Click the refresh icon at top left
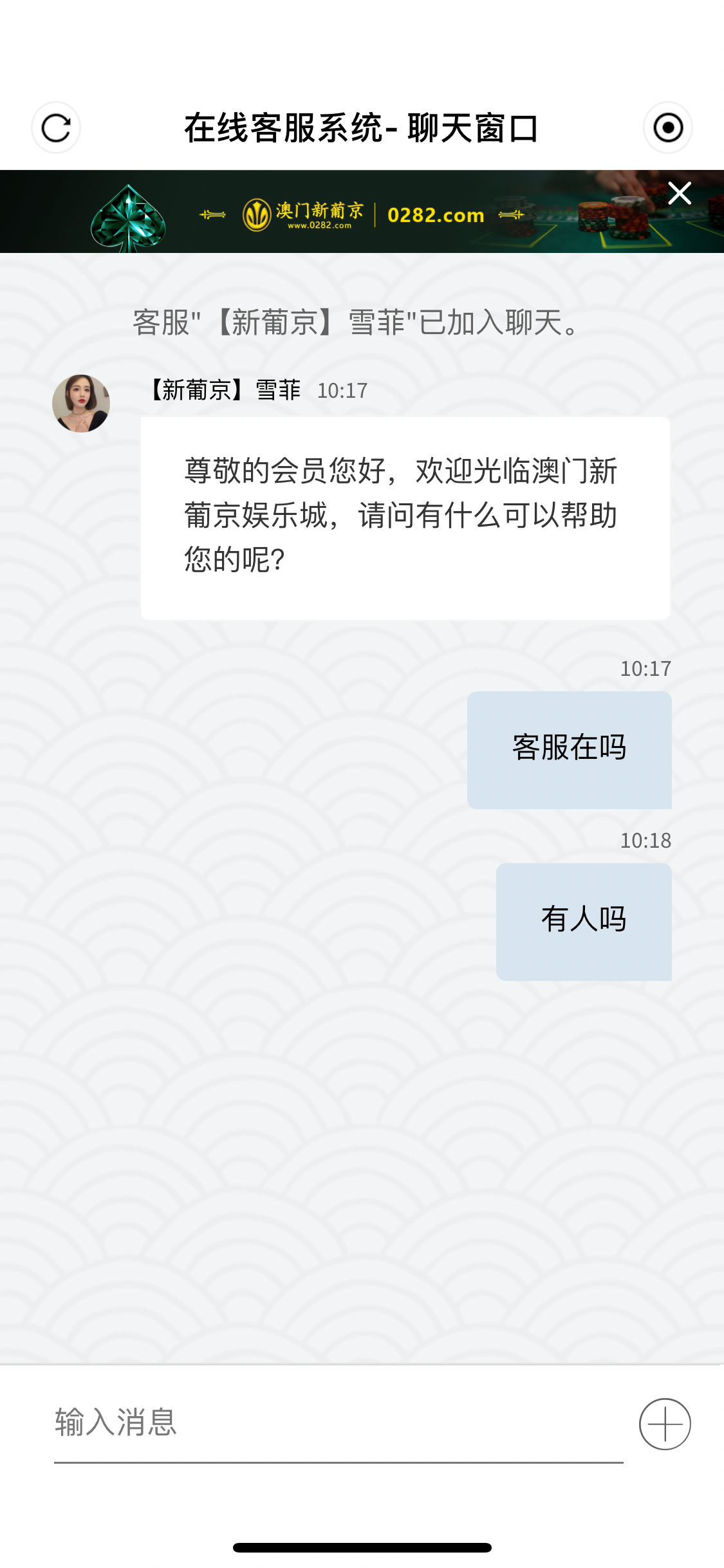 pyautogui.click(x=55, y=127)
